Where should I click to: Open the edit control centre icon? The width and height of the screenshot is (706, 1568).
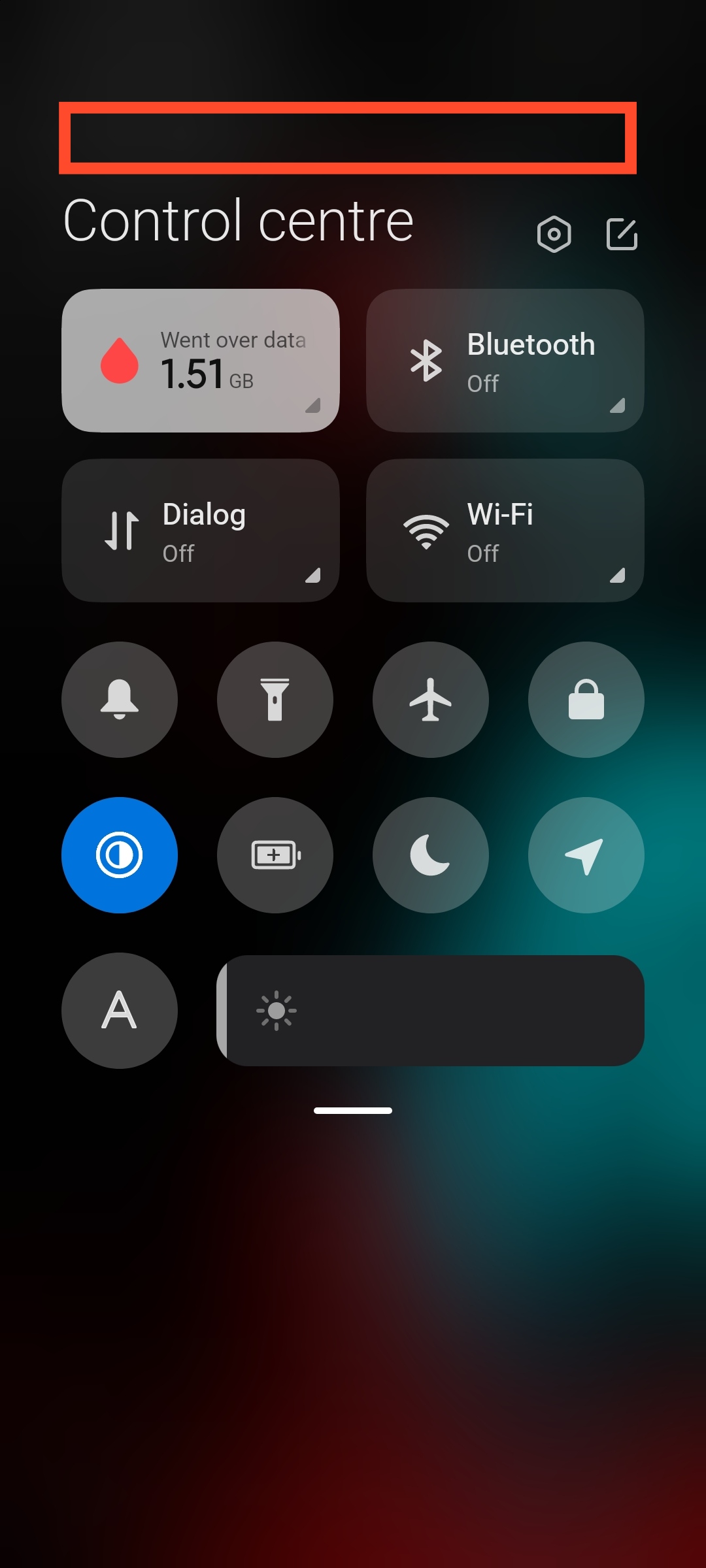coord(622,234)
